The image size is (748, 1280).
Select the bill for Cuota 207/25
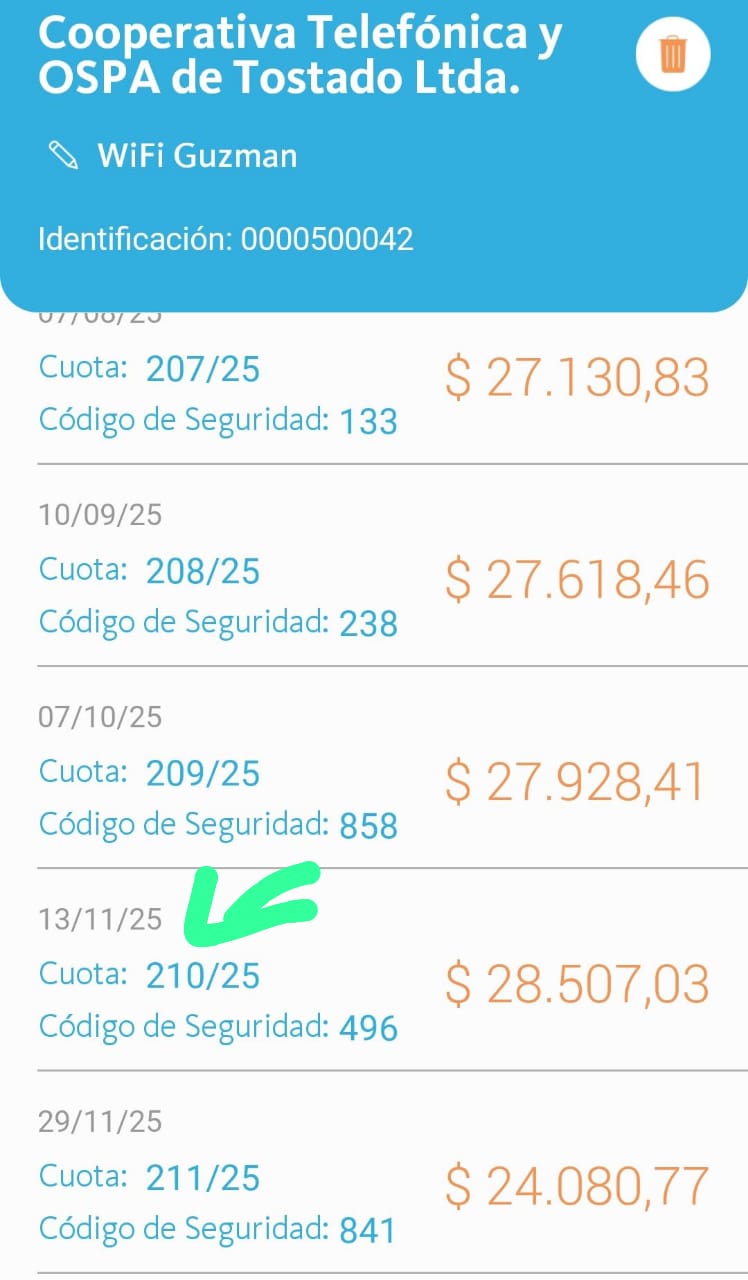[x=372, y=395]
